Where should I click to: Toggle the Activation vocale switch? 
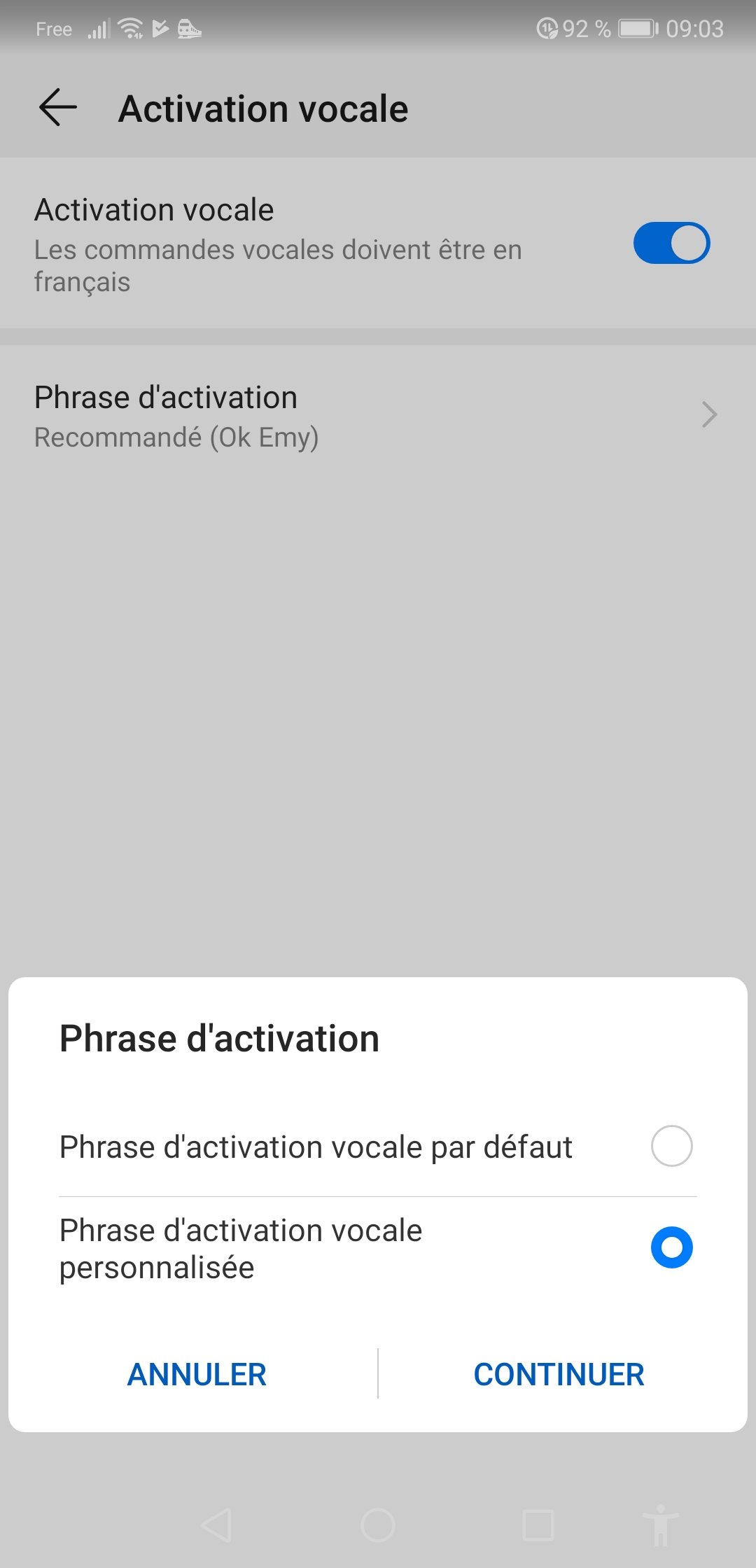click(x=671, y=243)
